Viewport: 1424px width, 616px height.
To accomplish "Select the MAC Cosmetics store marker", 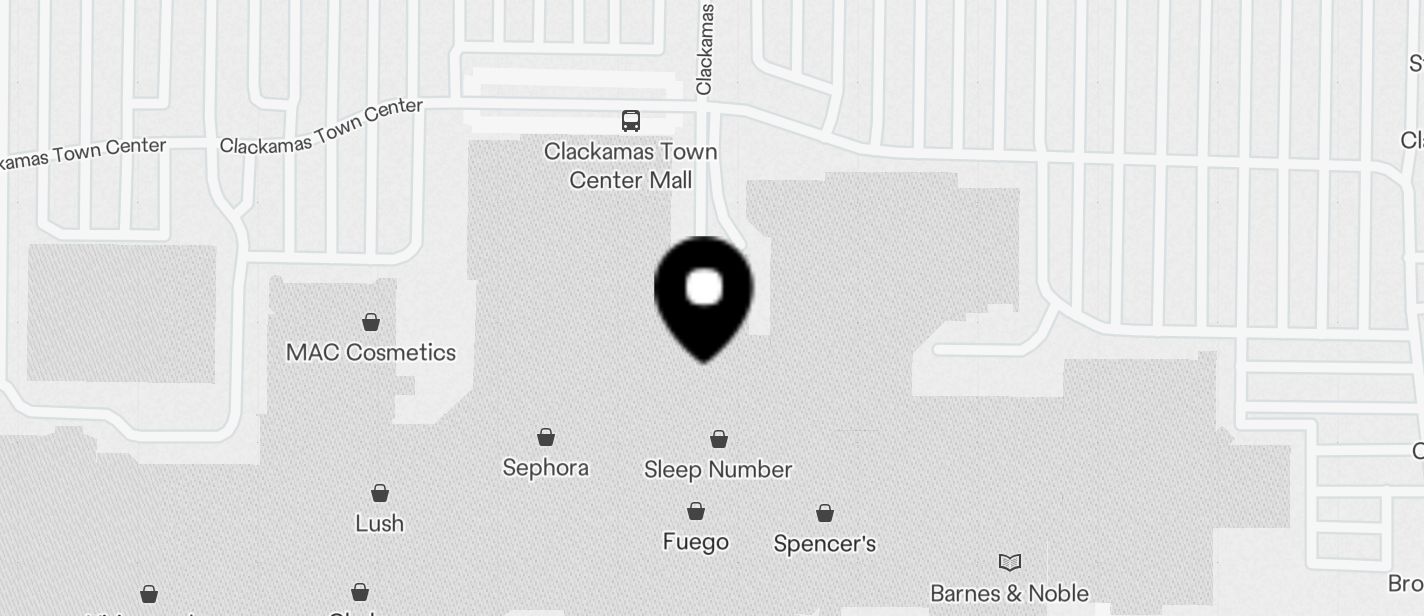I will (371, 322).
